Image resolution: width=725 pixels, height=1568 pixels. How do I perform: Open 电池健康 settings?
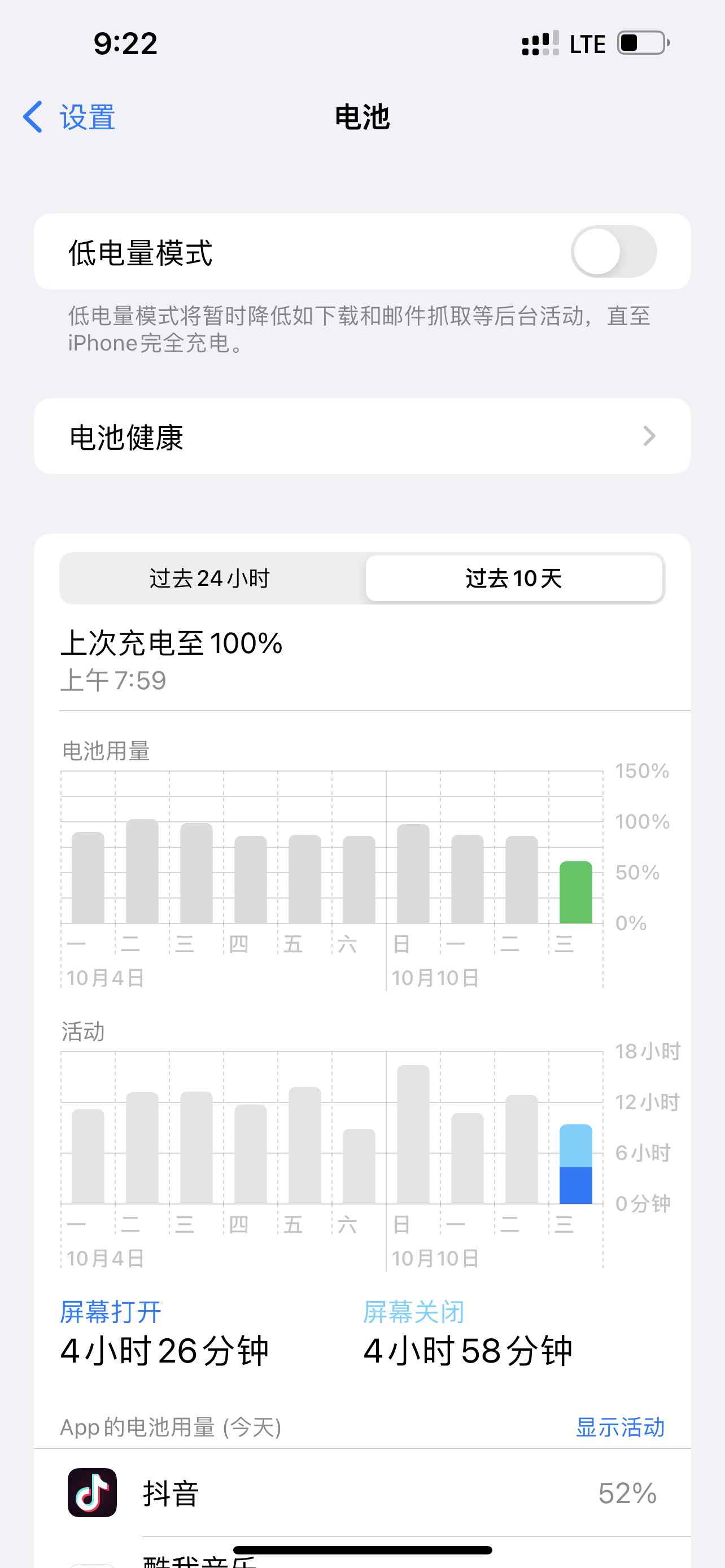click(x=362, y=436)
